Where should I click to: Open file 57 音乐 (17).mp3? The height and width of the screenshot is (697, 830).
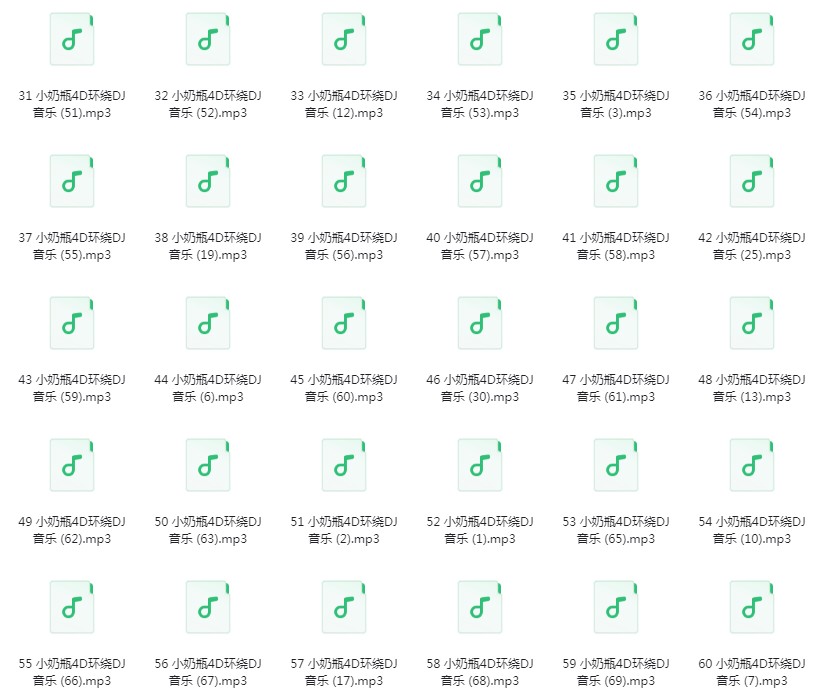(344, 607)
